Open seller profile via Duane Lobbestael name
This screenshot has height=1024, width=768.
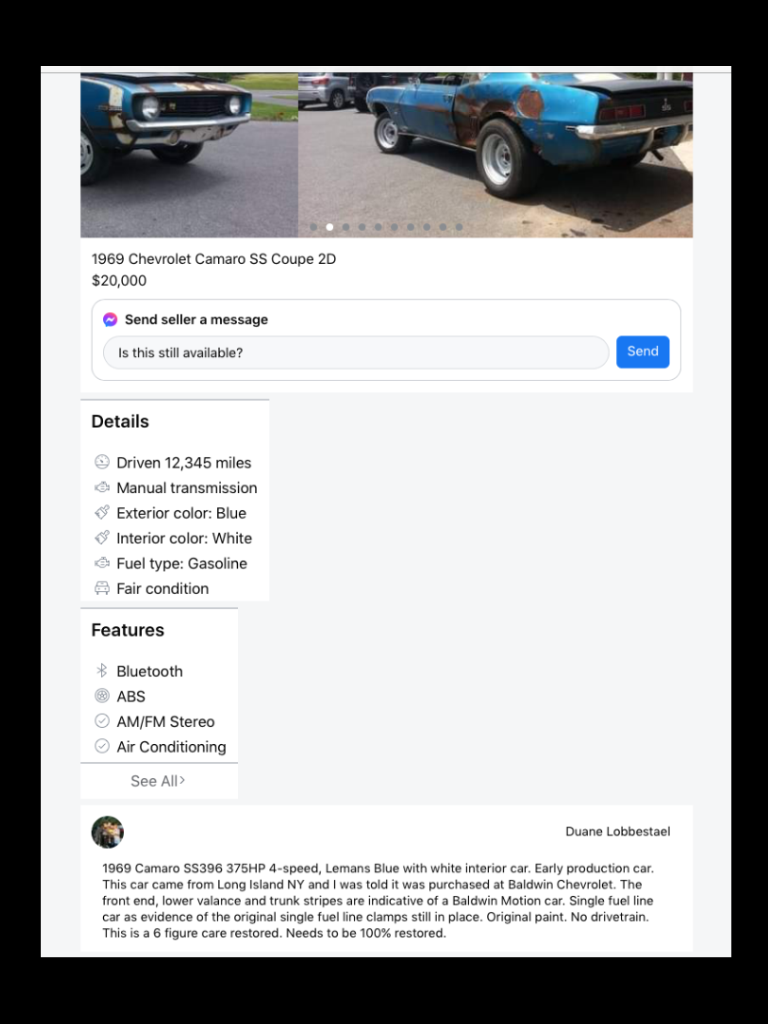click(617, 832)
